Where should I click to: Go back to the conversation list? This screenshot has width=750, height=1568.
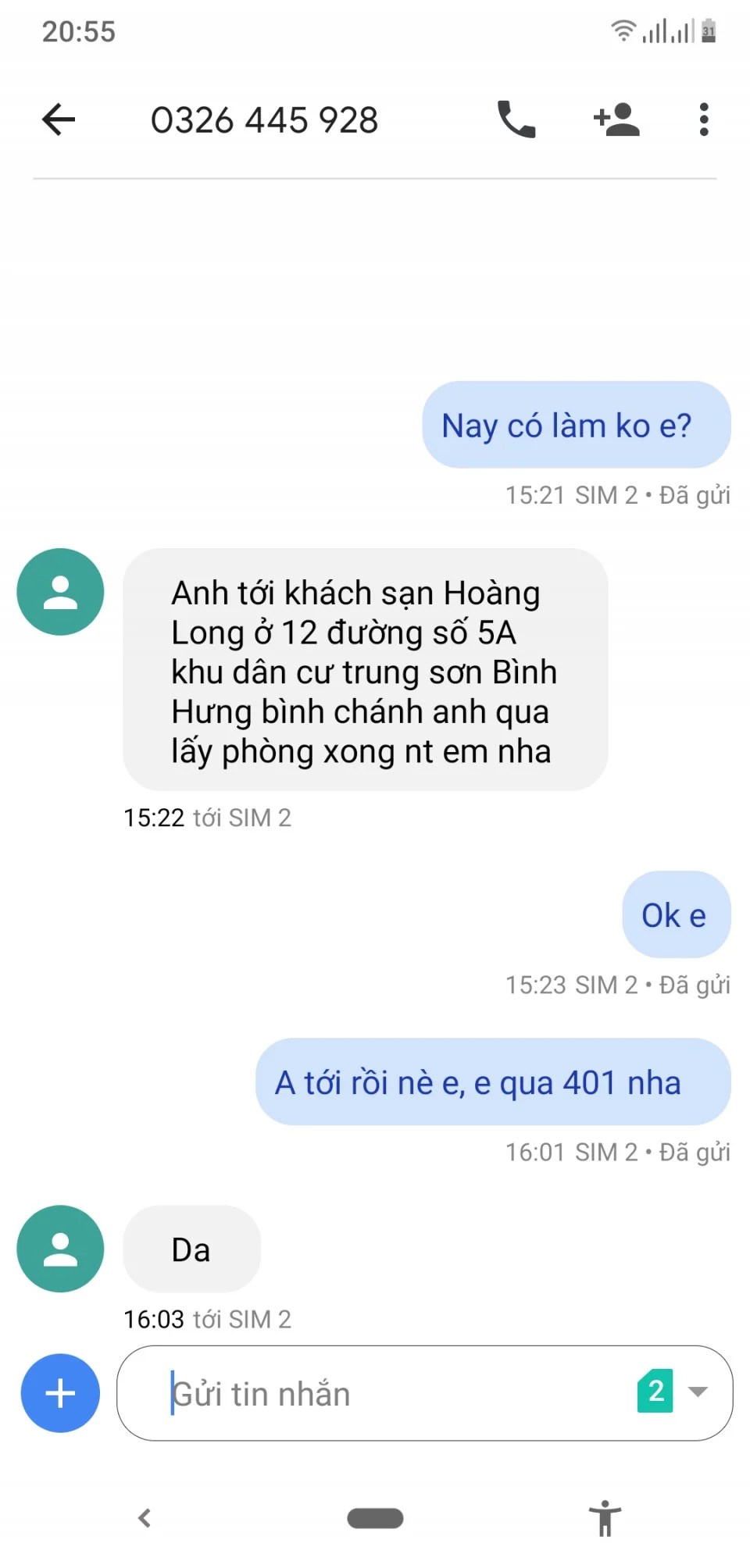tap(59, 119)
